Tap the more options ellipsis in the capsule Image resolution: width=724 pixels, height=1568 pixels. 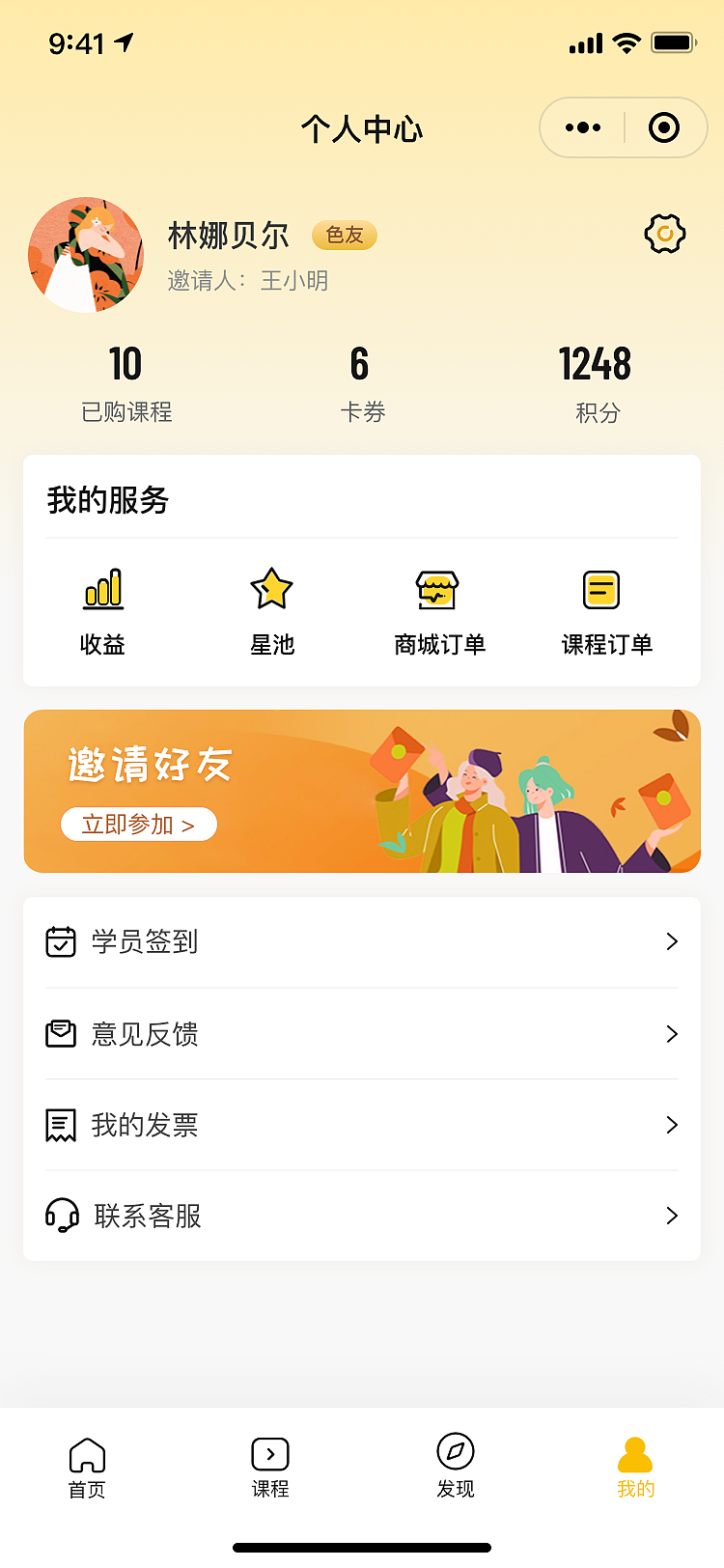pyautogui.click(x=581, y=126)
